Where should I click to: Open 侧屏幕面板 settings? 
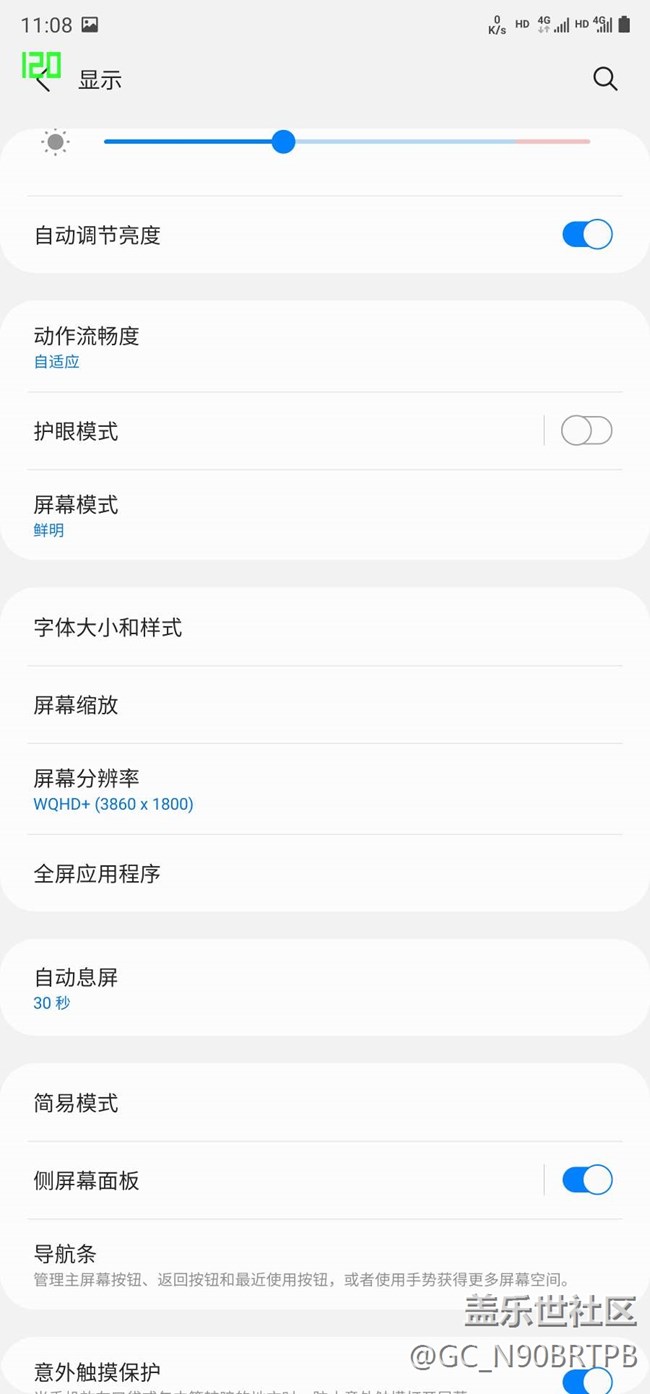[200, 1181]
